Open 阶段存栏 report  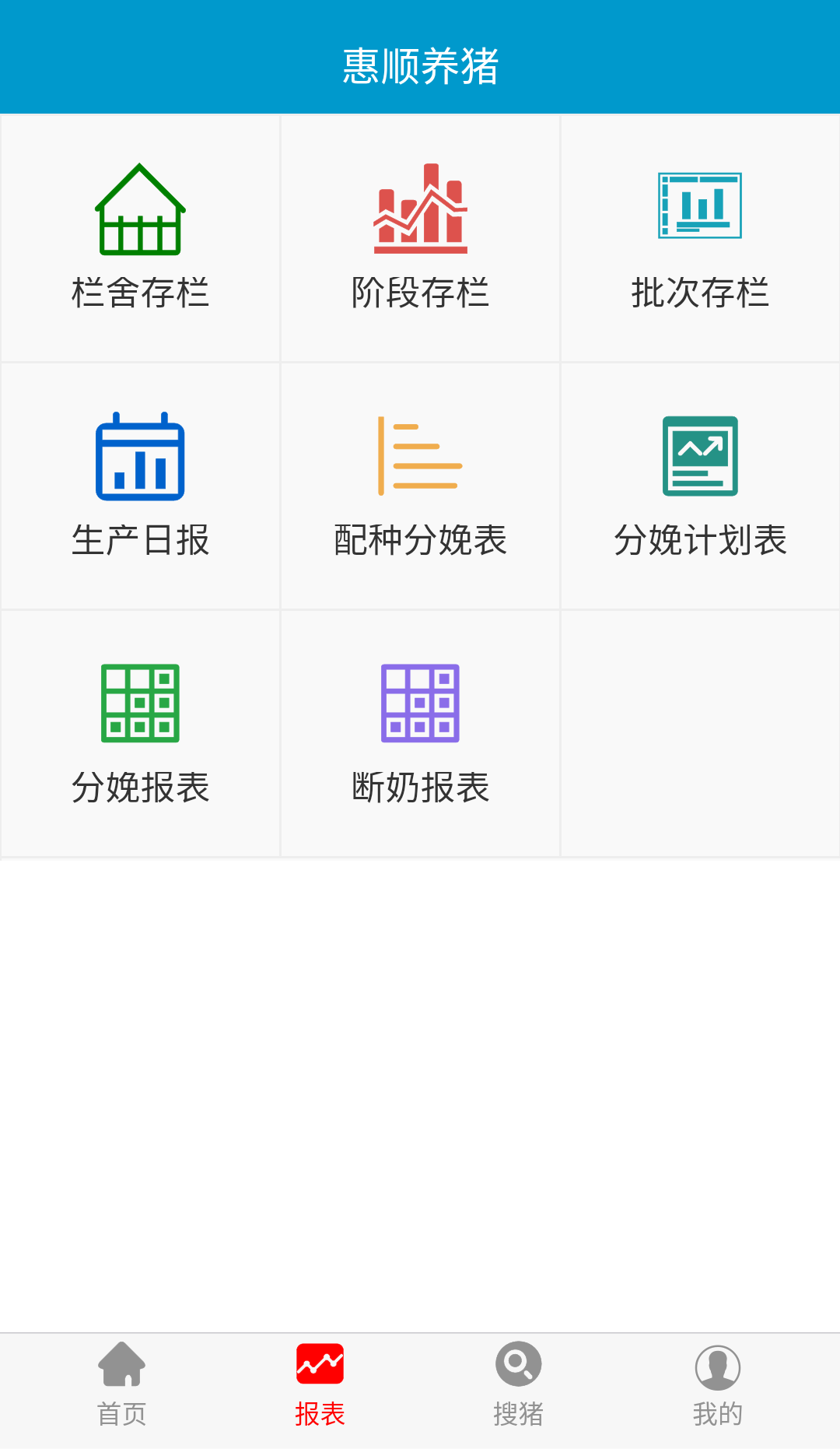tap(420, 237)
